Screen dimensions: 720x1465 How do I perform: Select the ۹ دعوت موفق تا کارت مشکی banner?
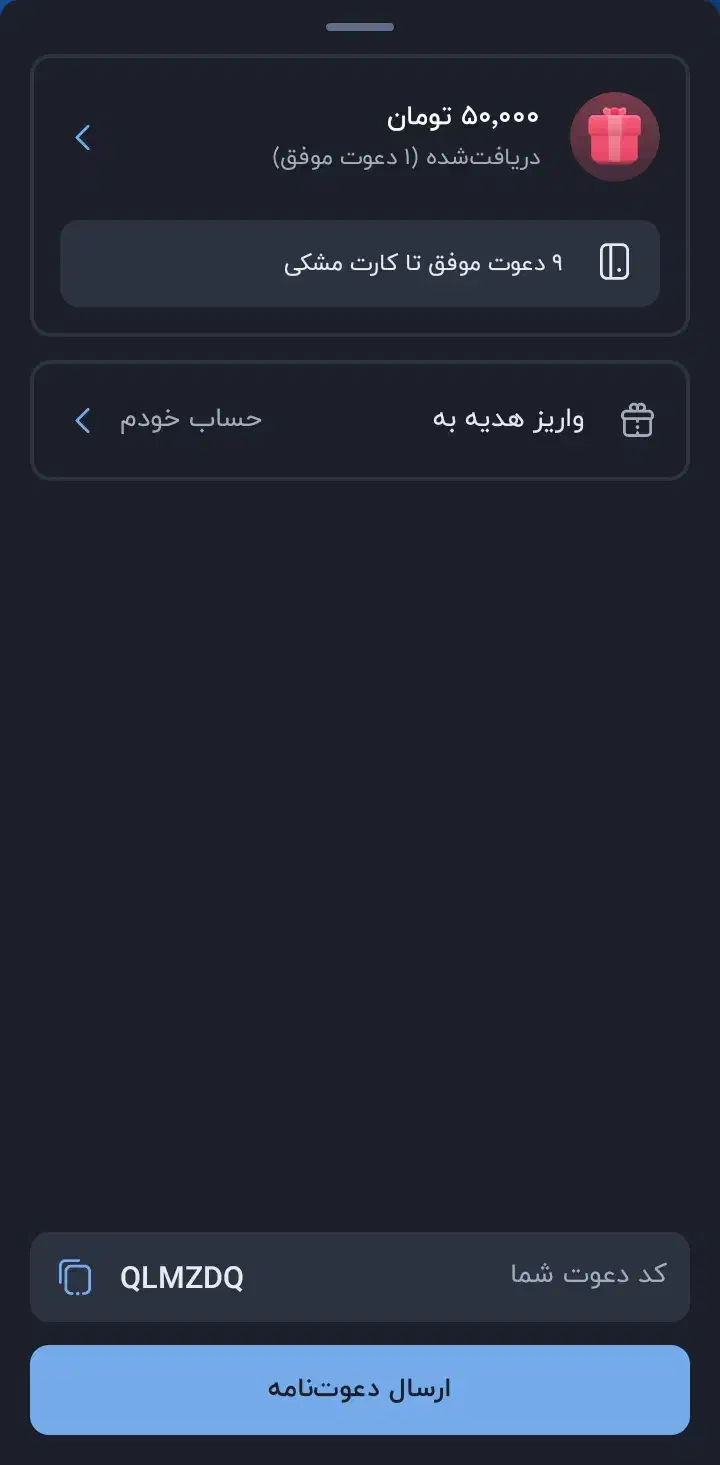click(360, 261)
